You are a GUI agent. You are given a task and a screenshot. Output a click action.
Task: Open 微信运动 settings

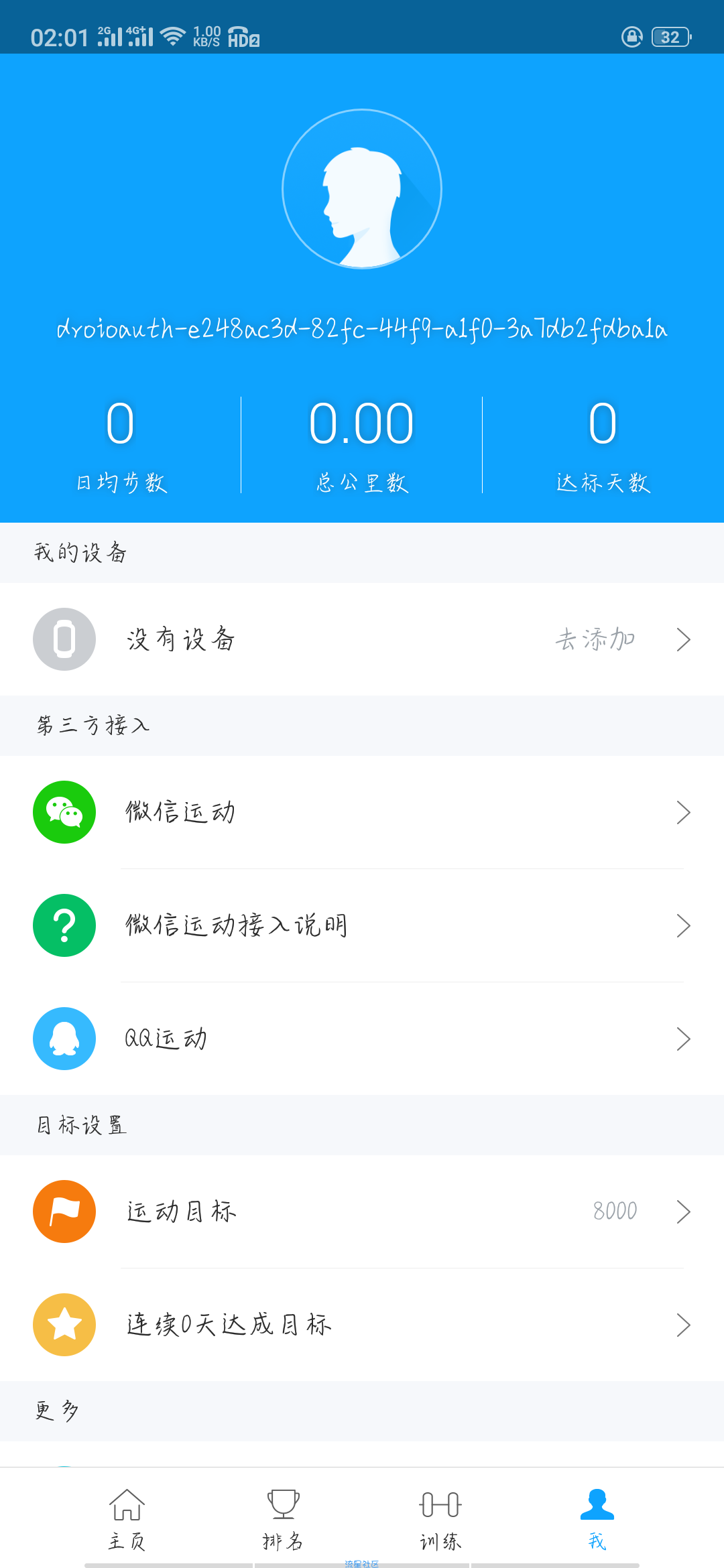(x=362, y=812)
